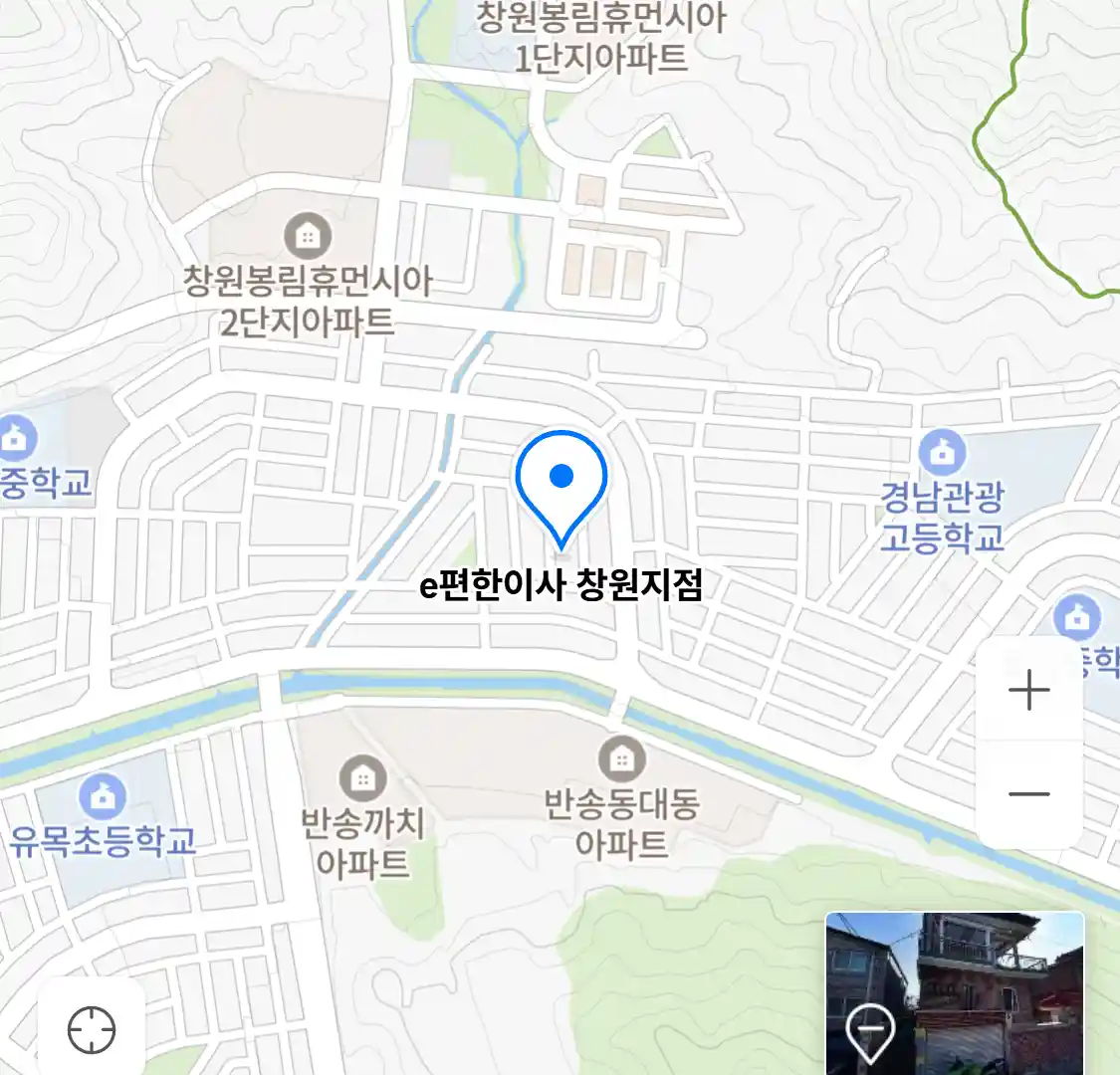This screenshot has height=1075, width=1120.
Task: Select 경남관광고등학교 on the map
Action: pos(942,454)
